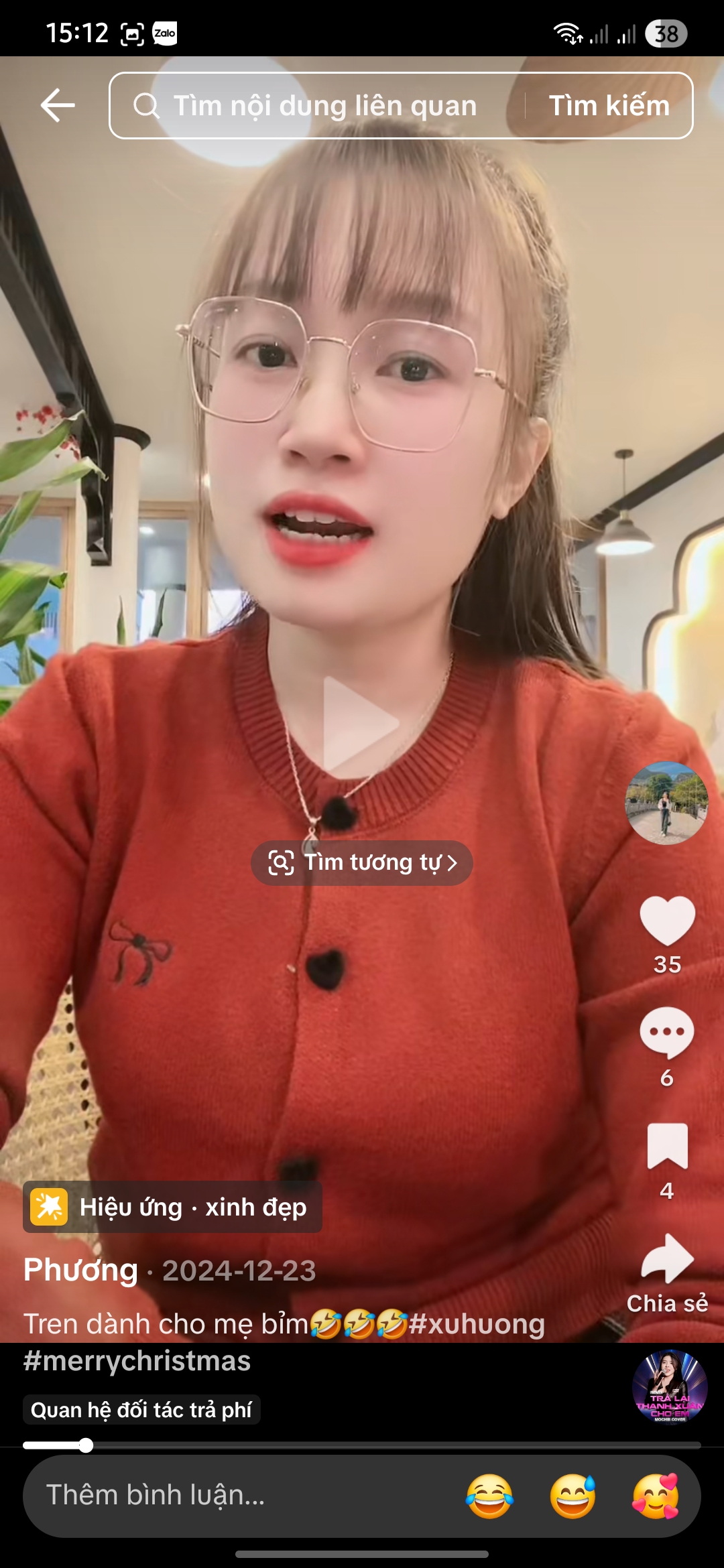
Task: Open the comments section
Action: click(666, 1033)
